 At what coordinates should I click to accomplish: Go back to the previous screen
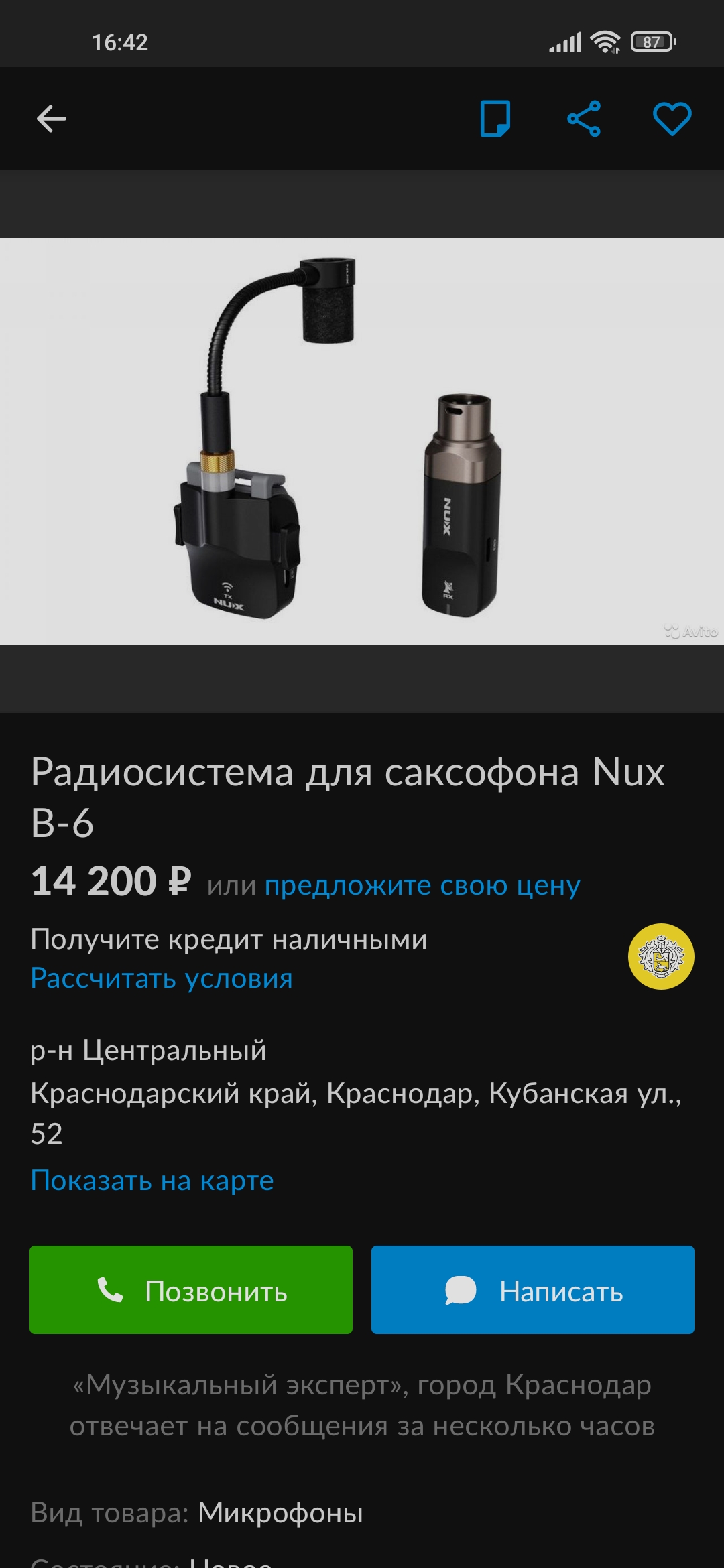51,119
